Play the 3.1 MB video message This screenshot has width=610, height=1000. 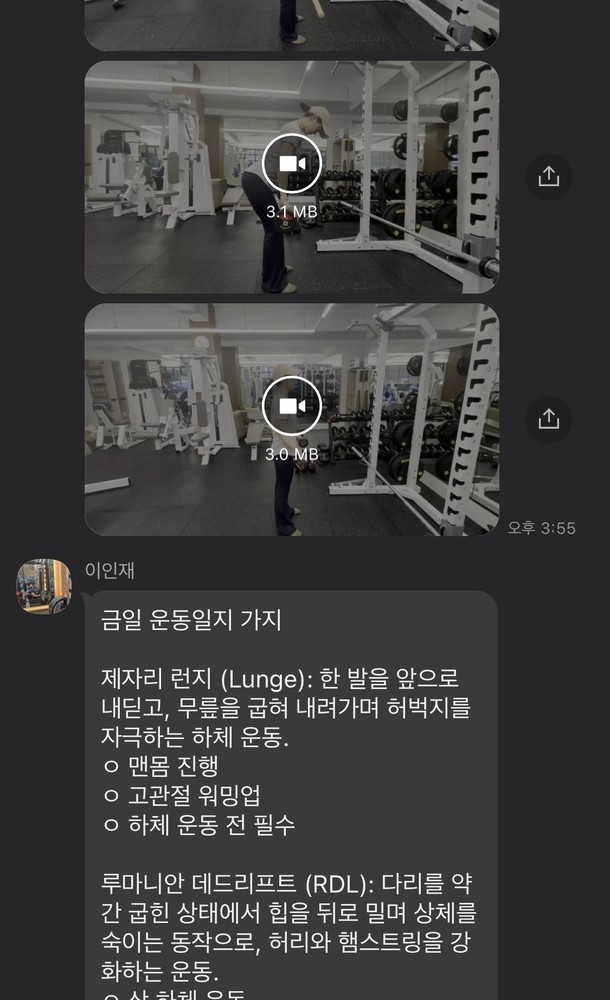point(292,163)
